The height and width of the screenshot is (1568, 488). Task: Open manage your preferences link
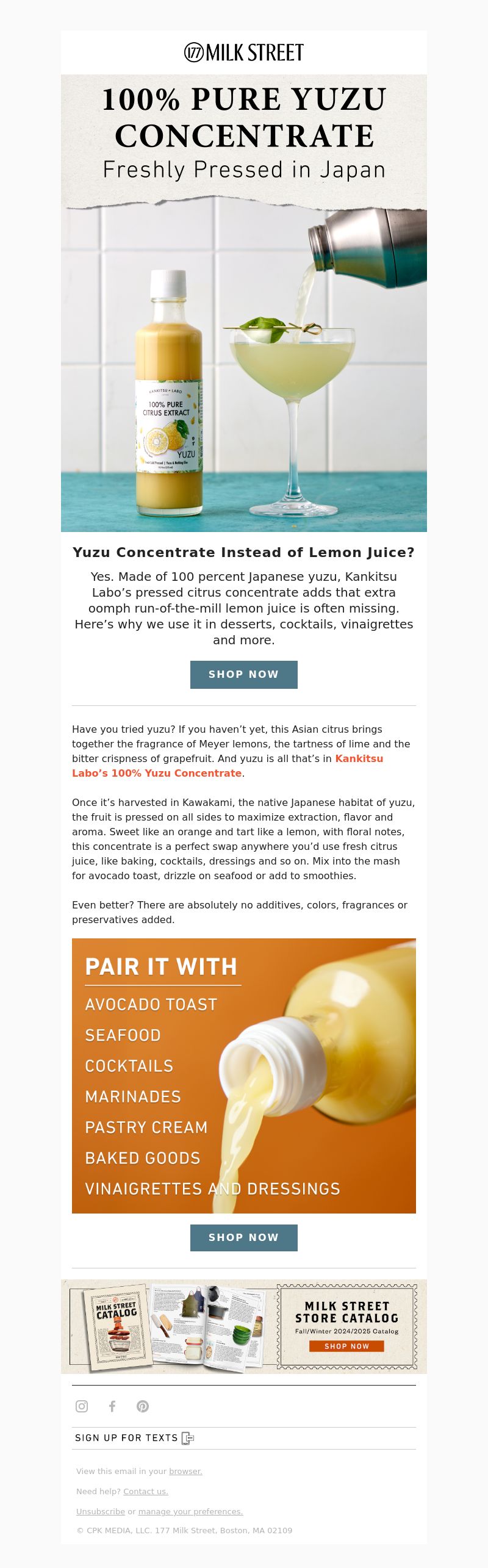tap(190, 1511)
